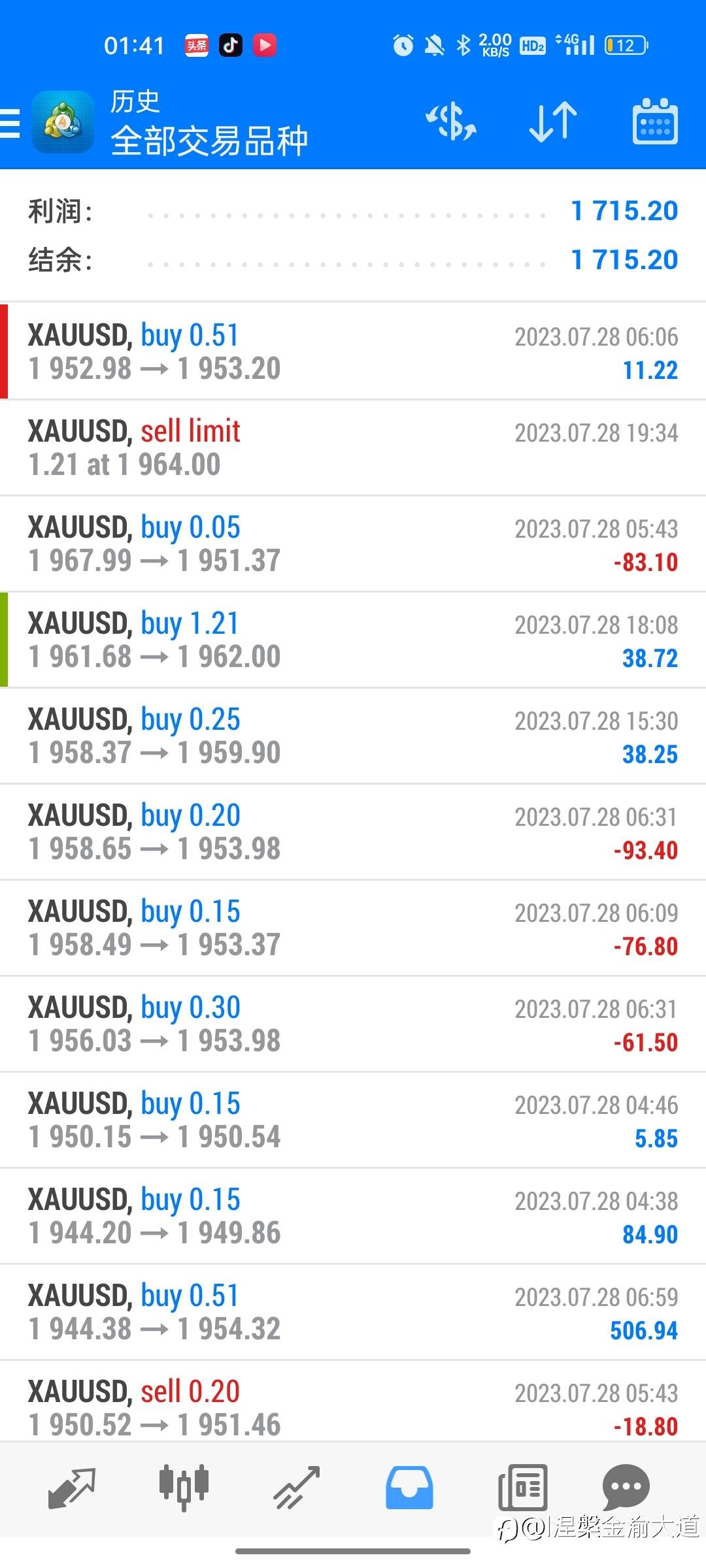Go to the Trade tab
706x1568 pixels.
(297, 1488)
